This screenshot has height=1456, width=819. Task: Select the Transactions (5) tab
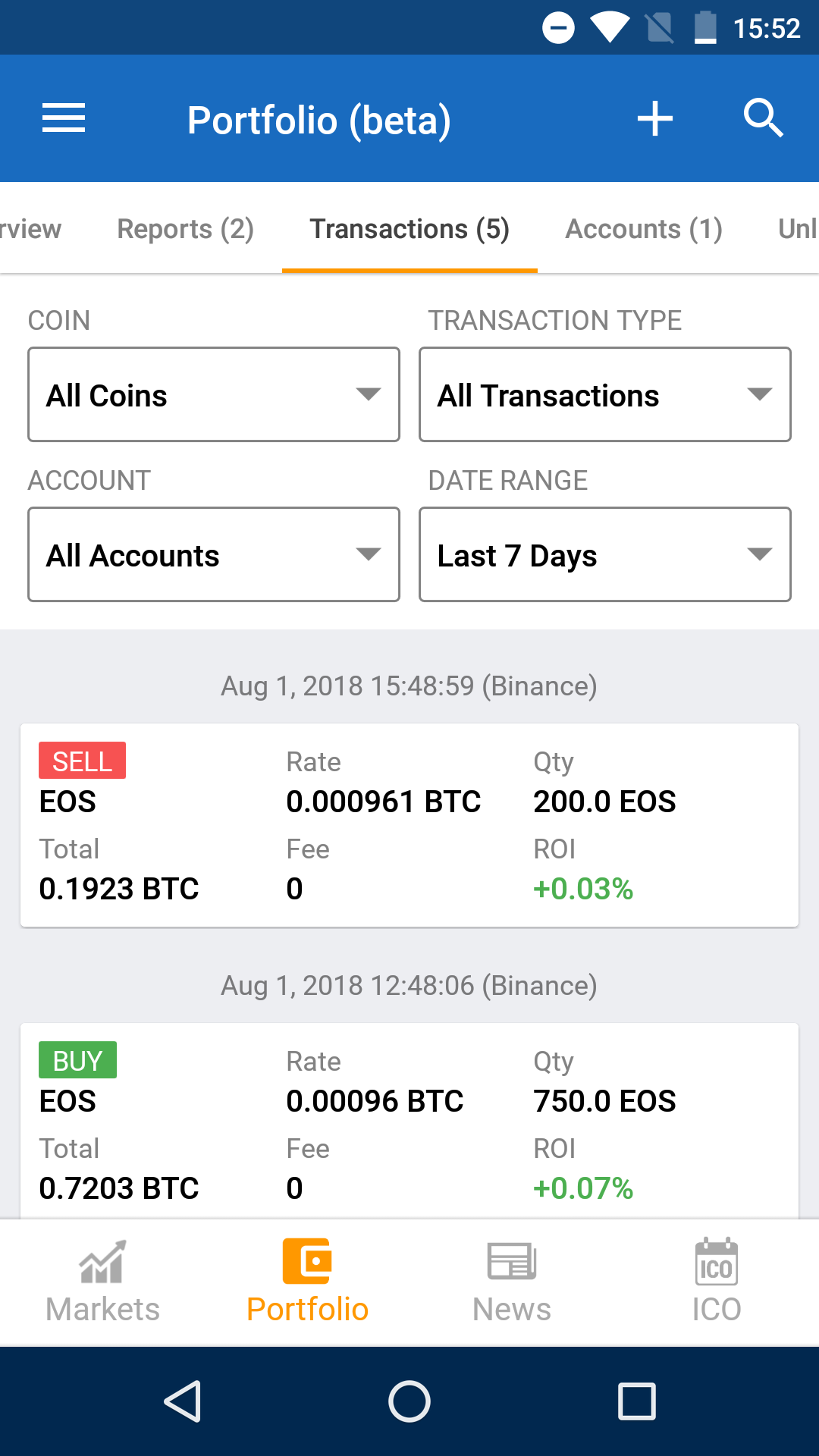(x=409, y=228)
